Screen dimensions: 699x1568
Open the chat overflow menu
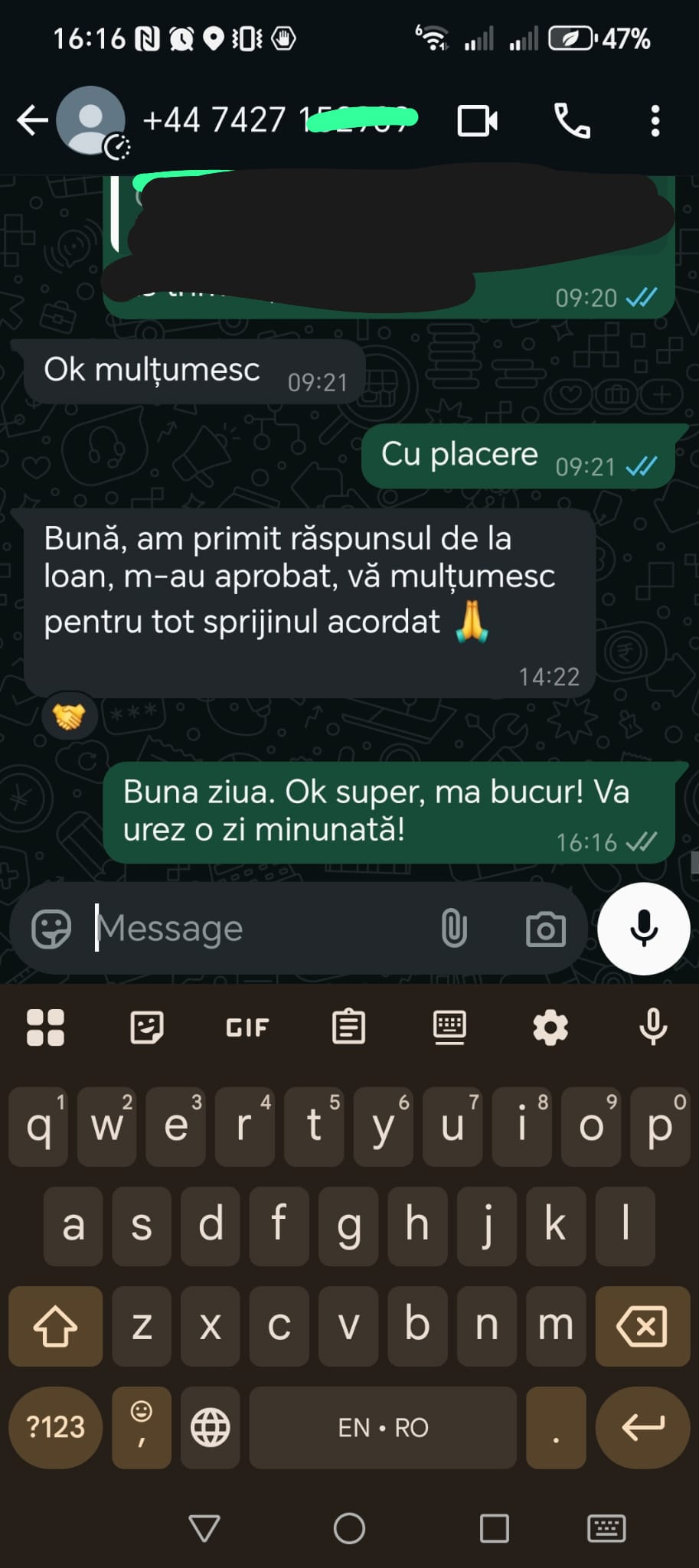655,121
